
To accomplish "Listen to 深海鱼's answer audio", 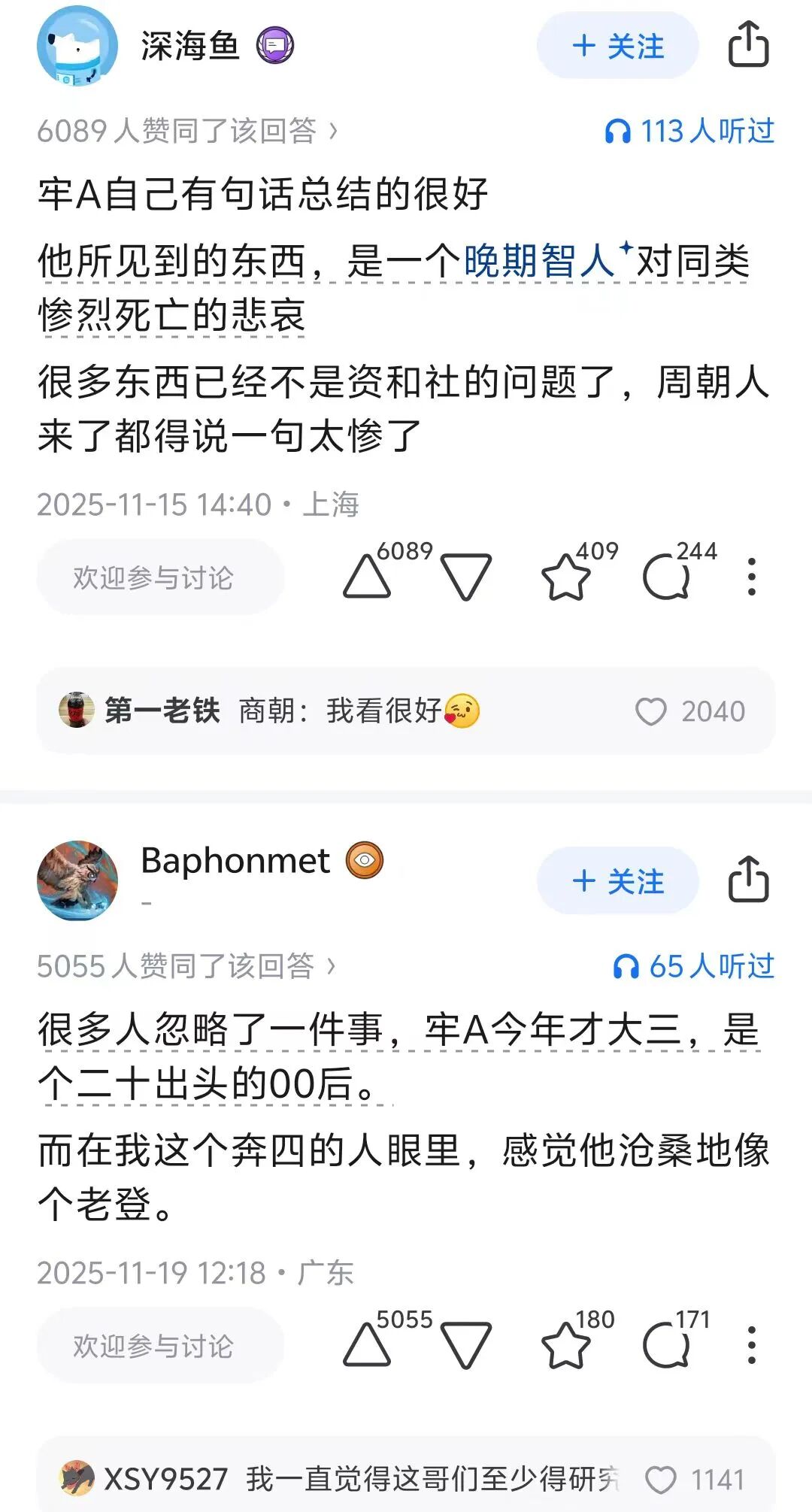I will [x=689, y=131].
